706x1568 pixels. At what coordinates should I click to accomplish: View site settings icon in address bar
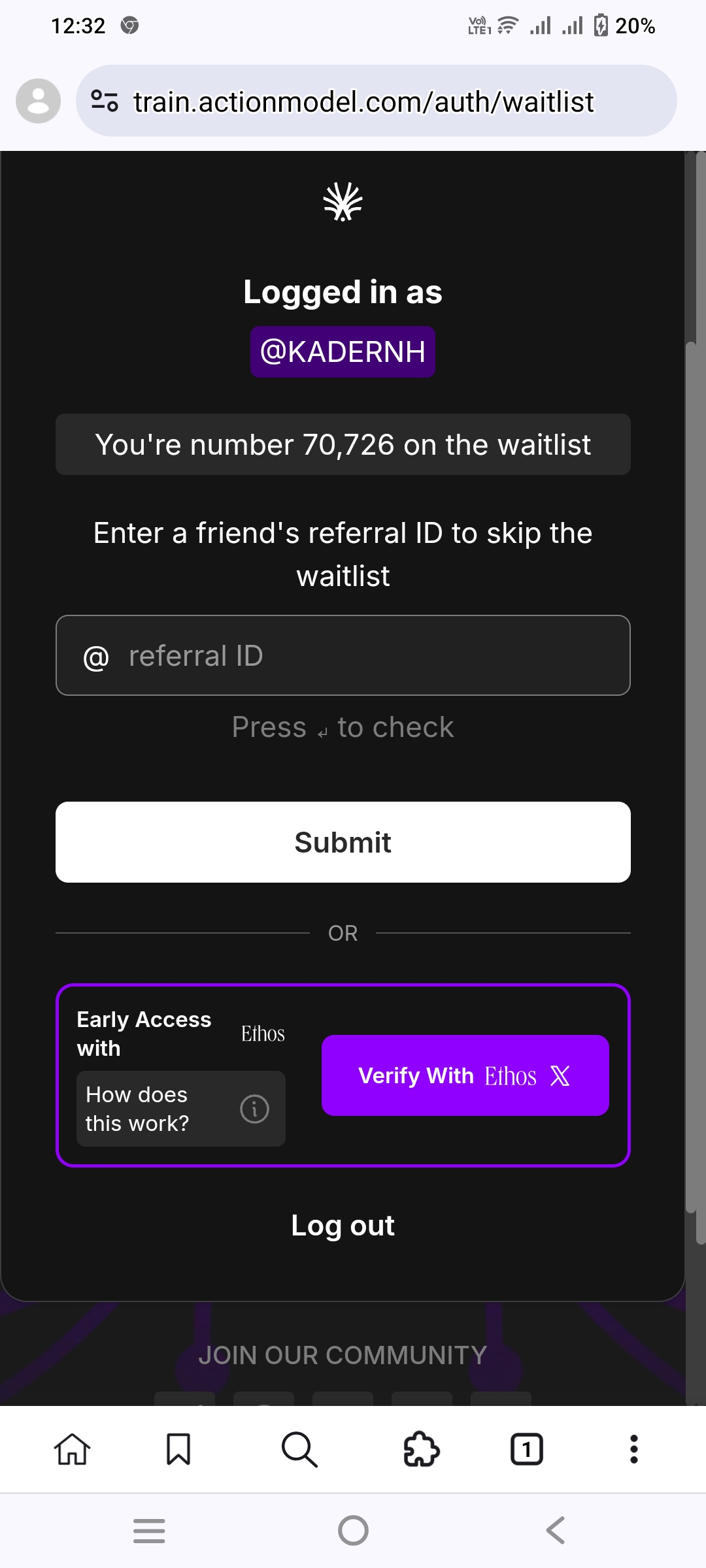pos(105,101)
